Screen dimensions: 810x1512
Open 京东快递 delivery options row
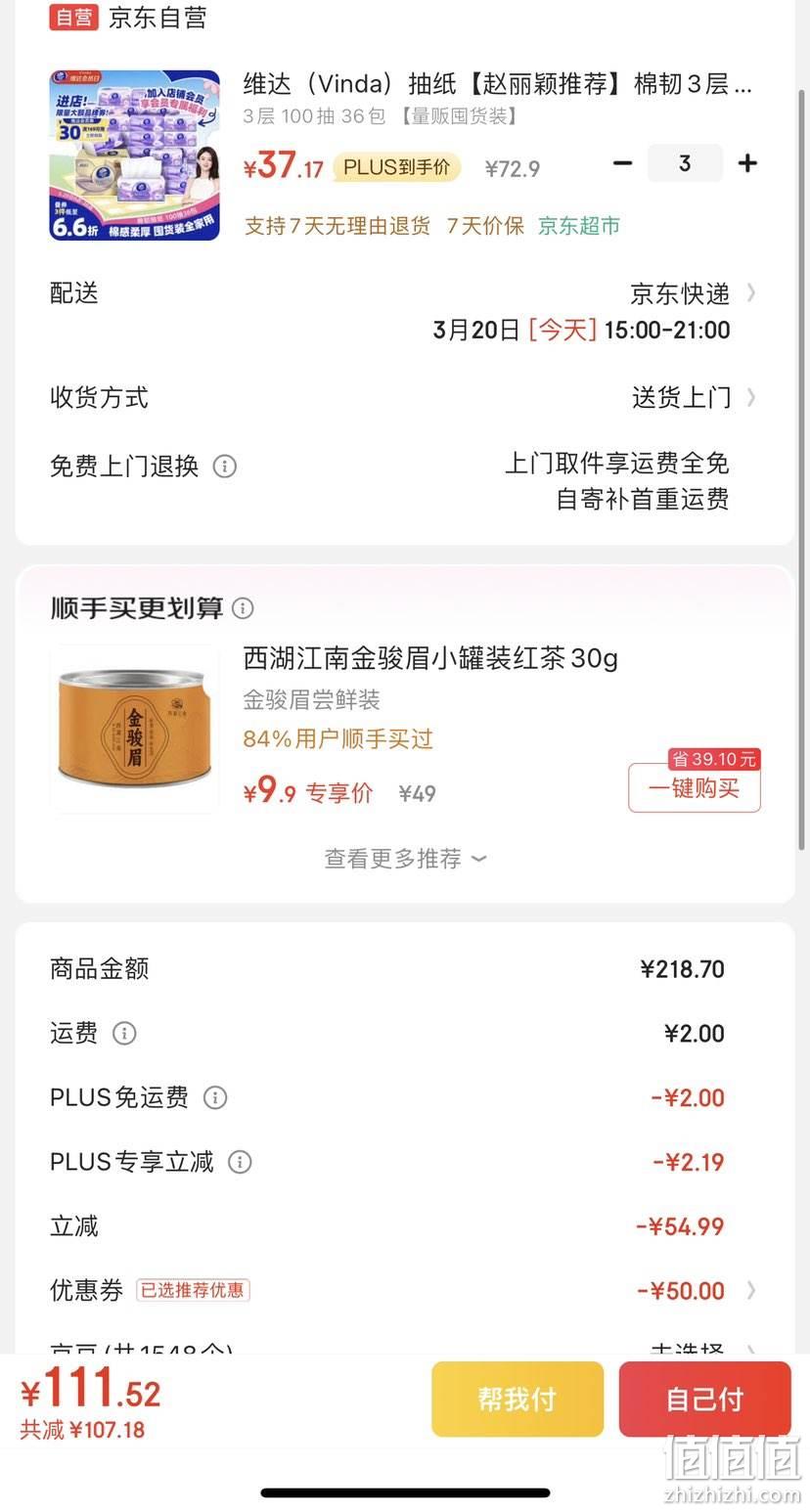pyautogui.click(x=404, y=293)
